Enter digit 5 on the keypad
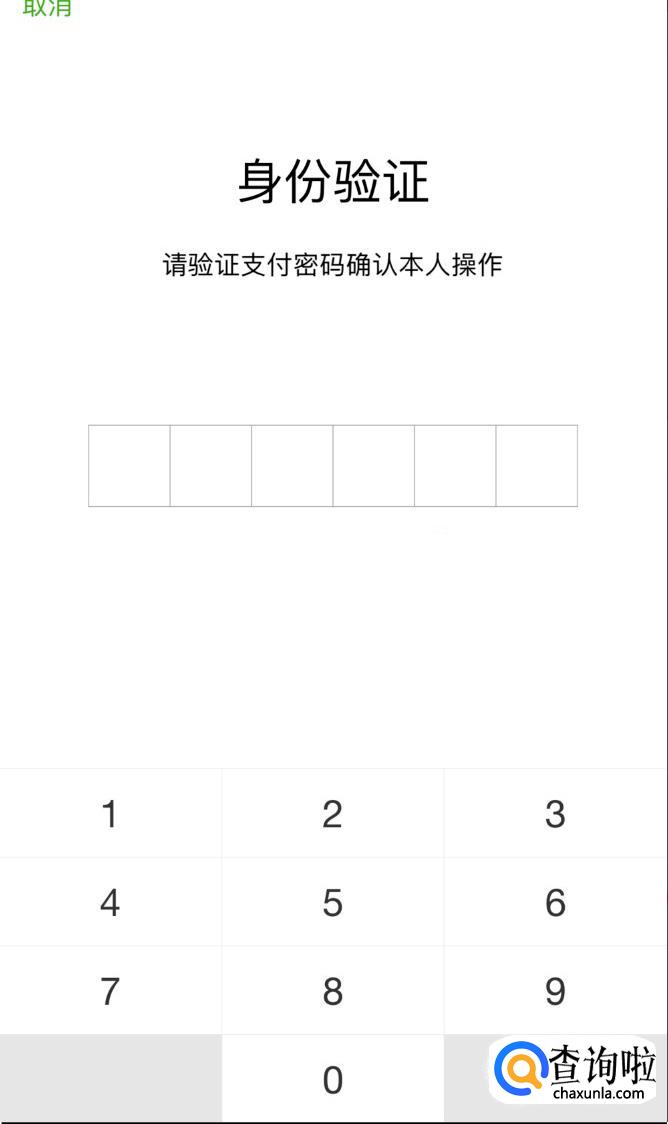This screenshot has width=668, height=1124. click(x=333, y=902)
